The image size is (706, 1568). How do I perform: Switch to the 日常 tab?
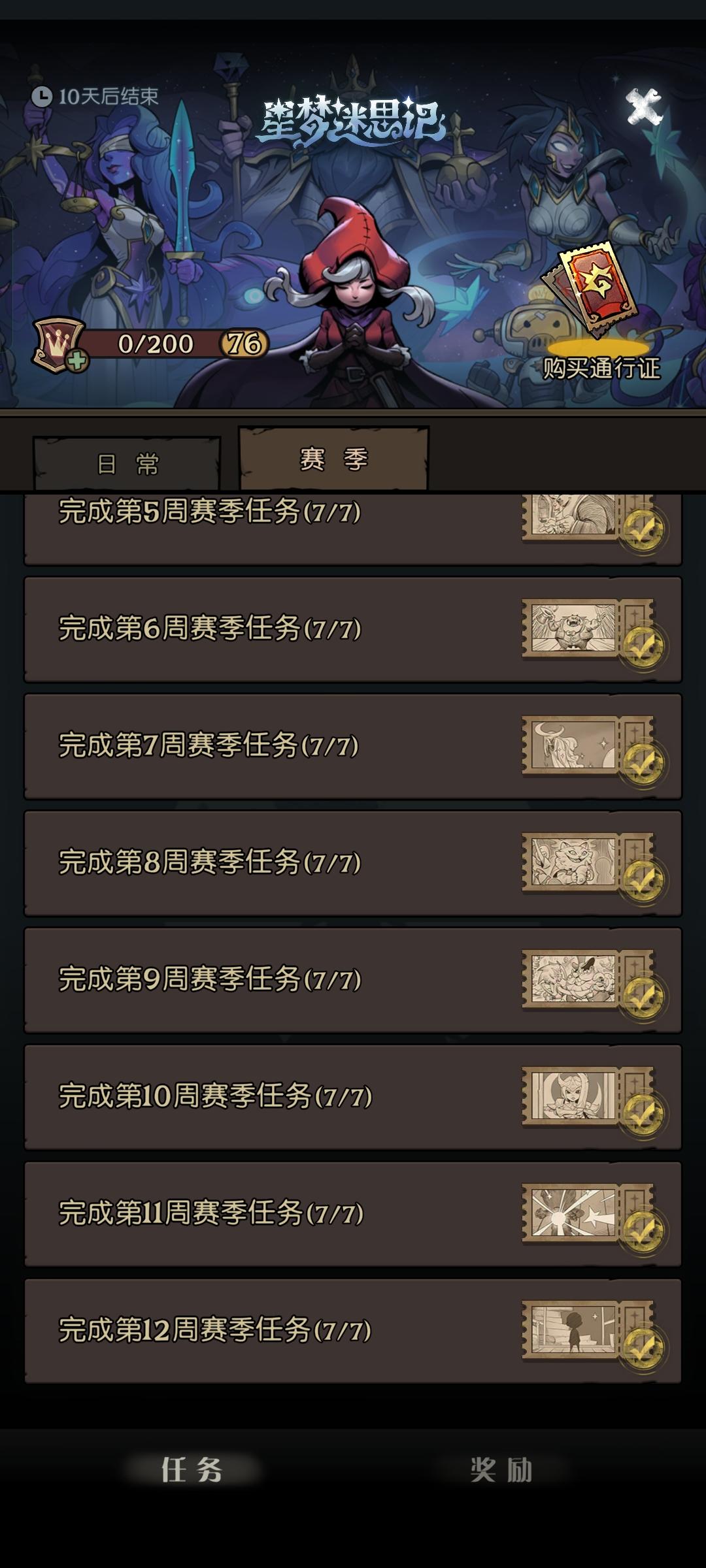coord(128,462)
